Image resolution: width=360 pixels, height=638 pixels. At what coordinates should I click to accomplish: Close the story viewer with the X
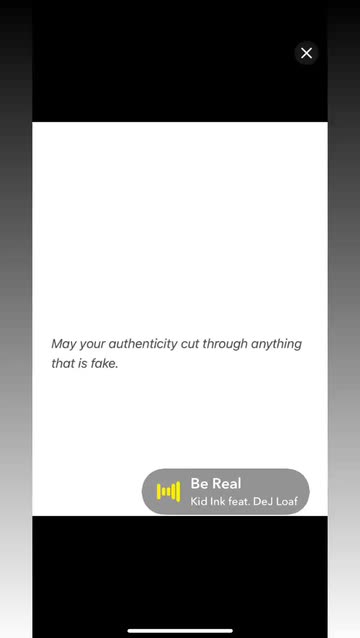[x=306, y=53]
